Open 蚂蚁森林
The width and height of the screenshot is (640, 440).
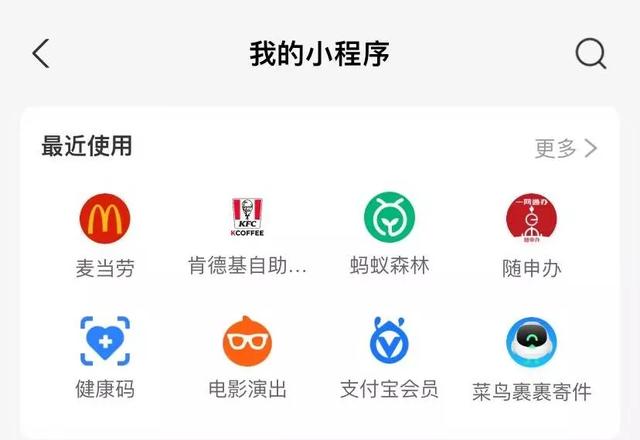coord(389,219)
